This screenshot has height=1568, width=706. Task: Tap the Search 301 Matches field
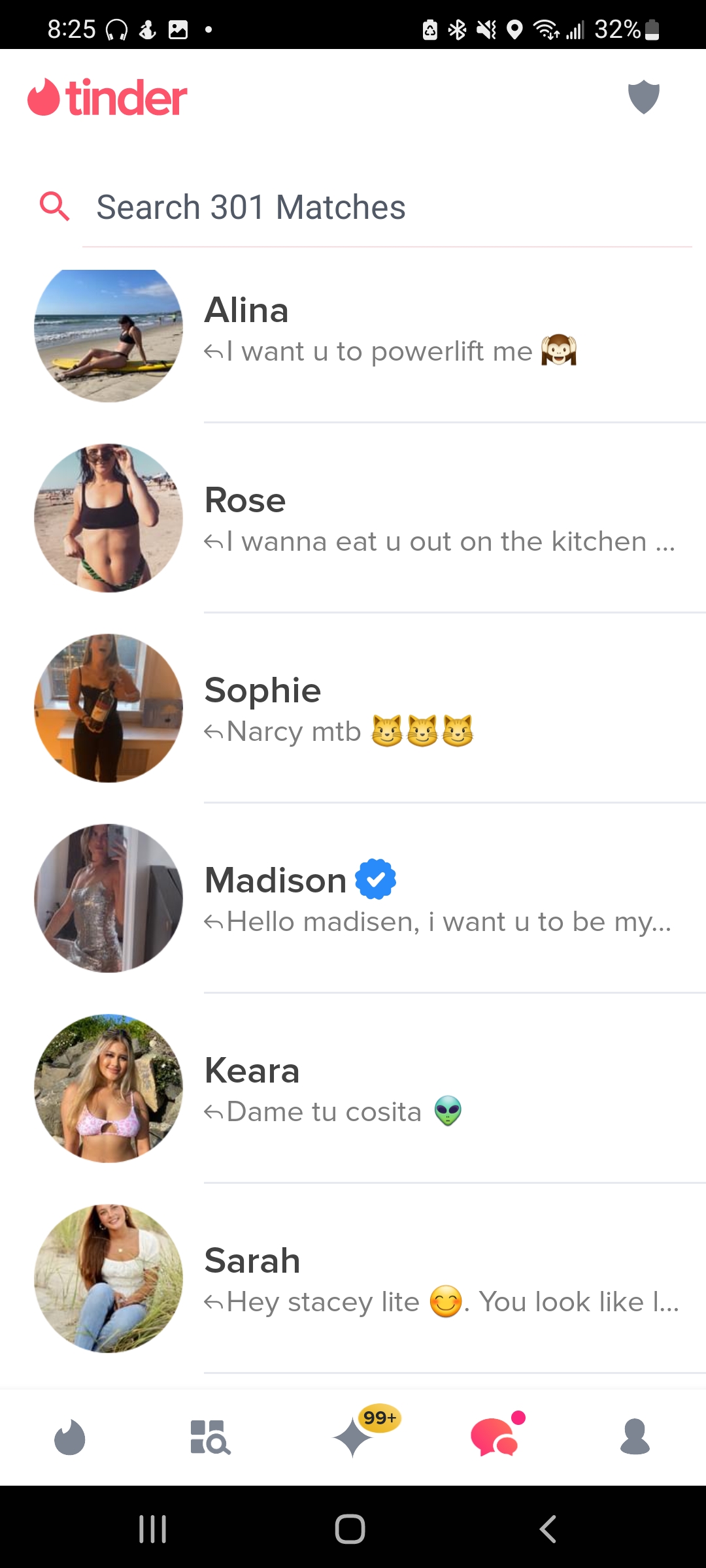coord(386,208)
